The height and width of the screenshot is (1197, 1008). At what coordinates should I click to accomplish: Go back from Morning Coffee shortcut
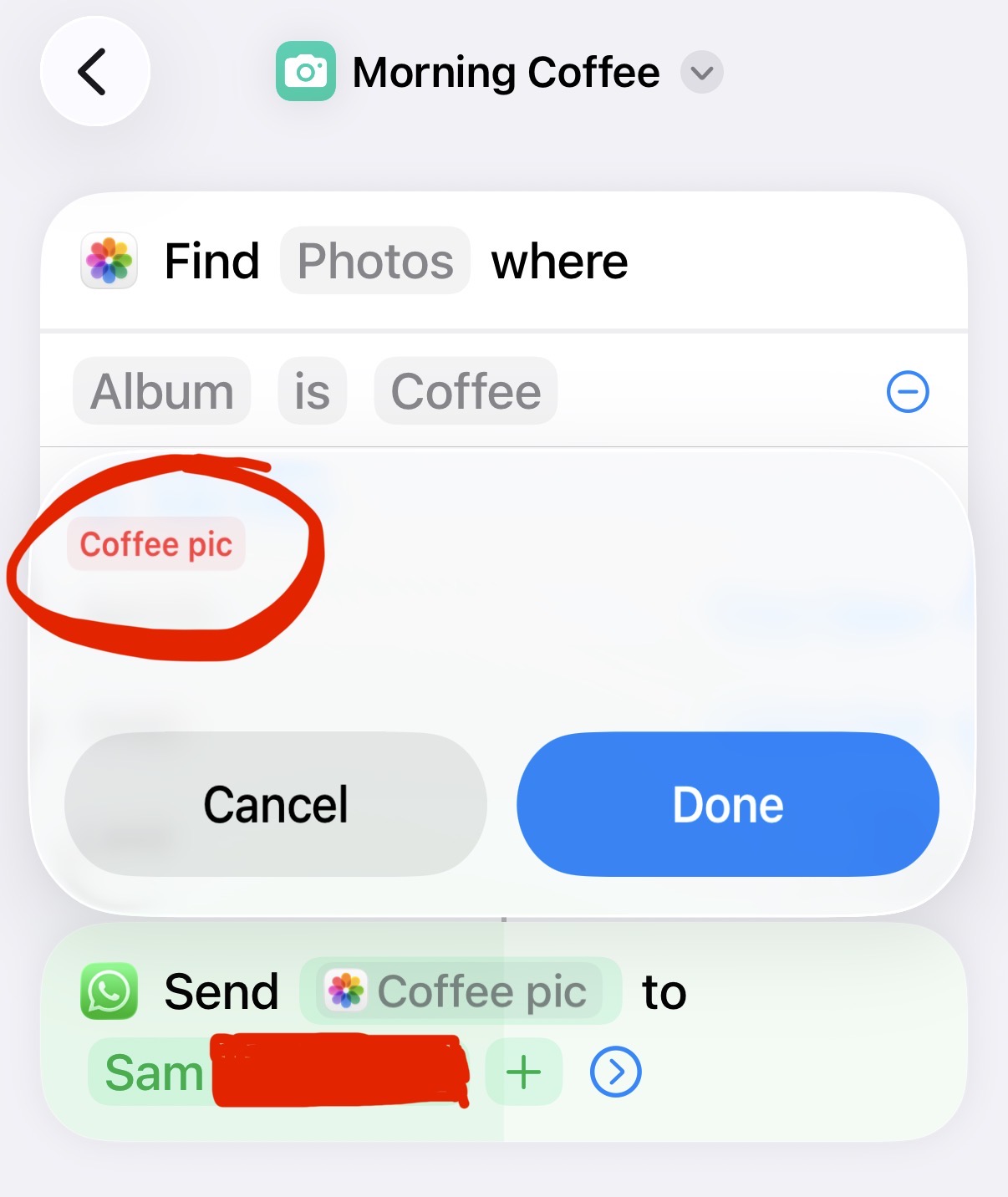(94, 72)
